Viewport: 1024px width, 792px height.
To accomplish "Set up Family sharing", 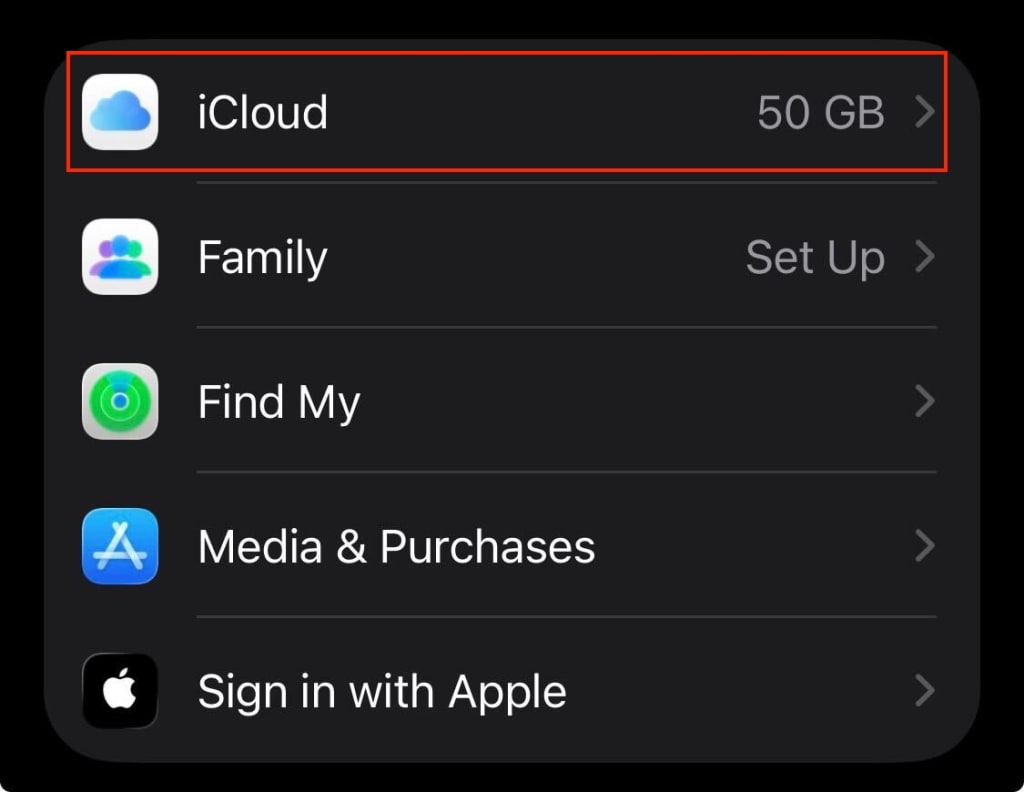I will pyautogui.click(x=507, y=257).
